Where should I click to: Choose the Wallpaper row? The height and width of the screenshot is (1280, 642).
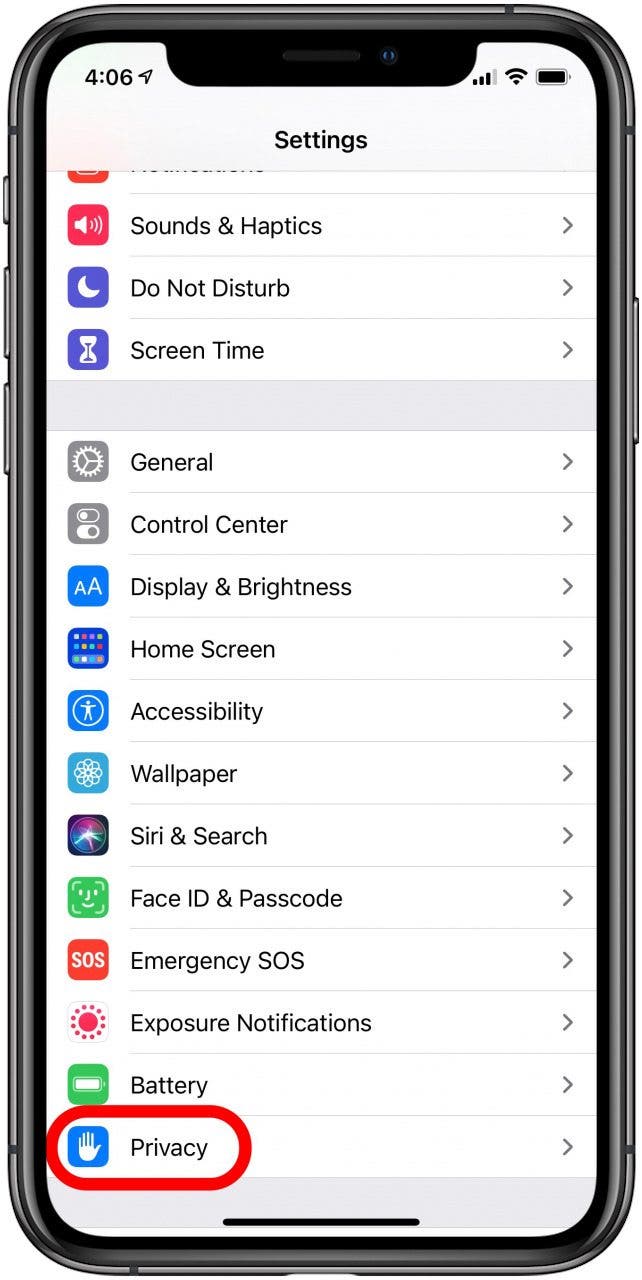coord(184,774)
